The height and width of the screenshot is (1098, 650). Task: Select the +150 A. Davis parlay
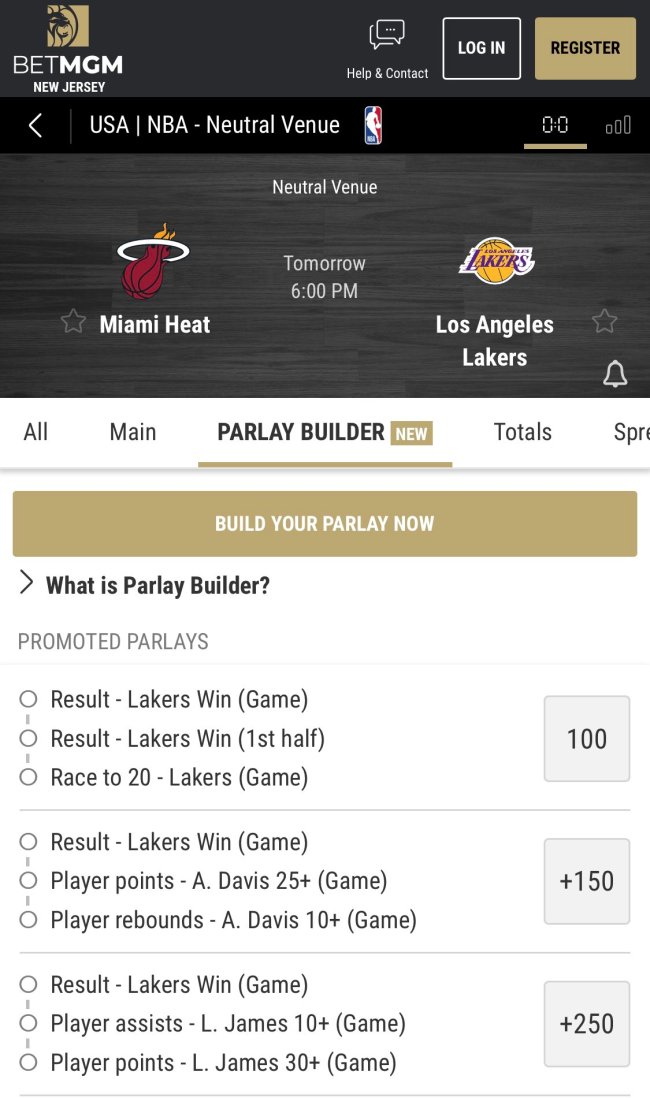pos(586,881)
